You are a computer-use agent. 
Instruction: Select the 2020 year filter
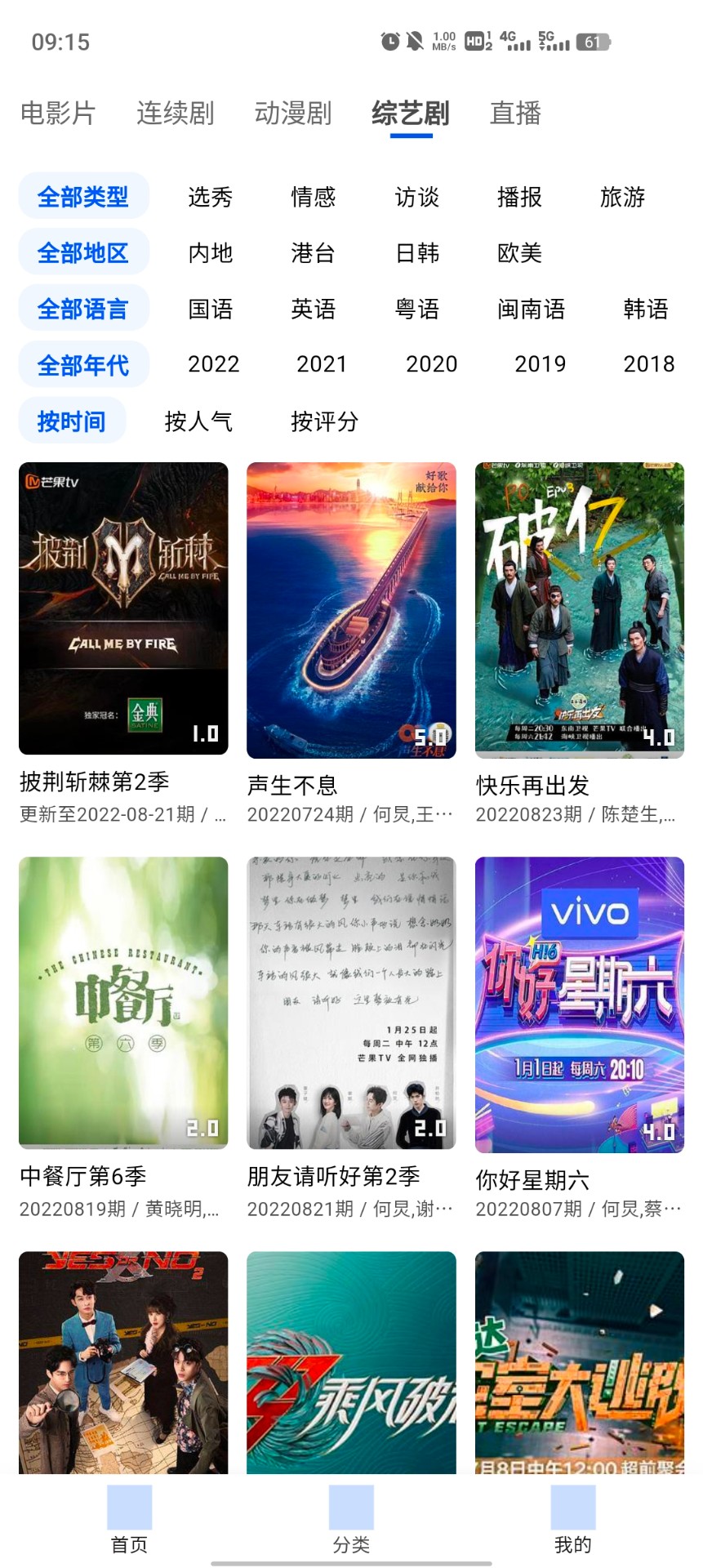pyautogui.click(x=431, y=364)
